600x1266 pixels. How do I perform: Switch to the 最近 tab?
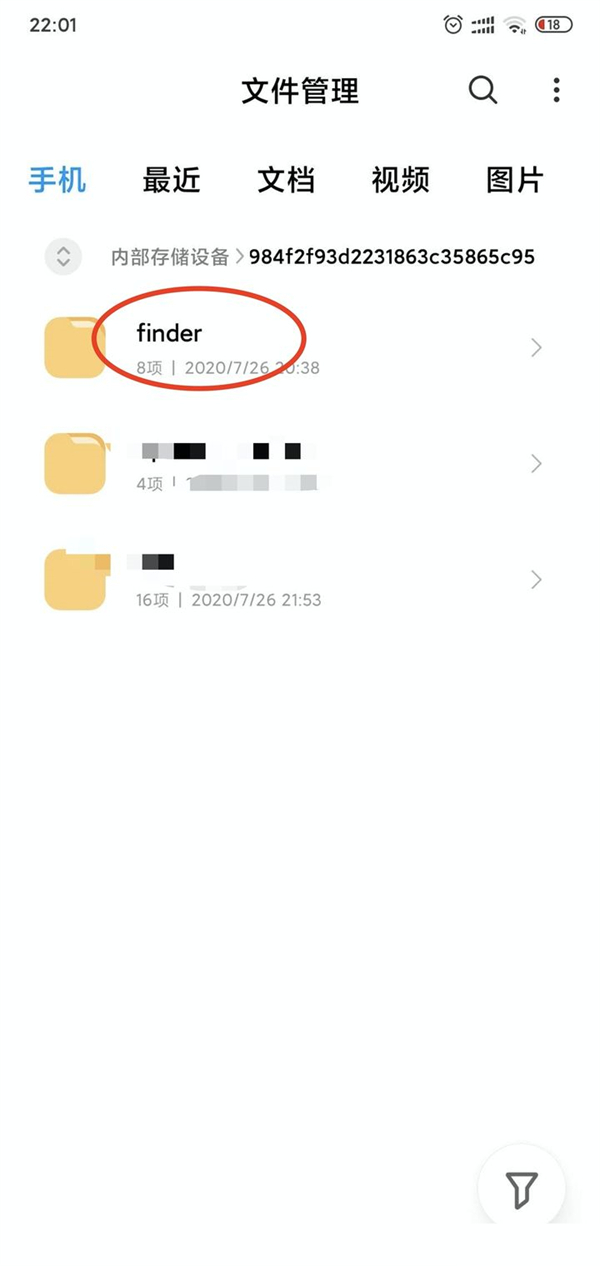[171, 180]
